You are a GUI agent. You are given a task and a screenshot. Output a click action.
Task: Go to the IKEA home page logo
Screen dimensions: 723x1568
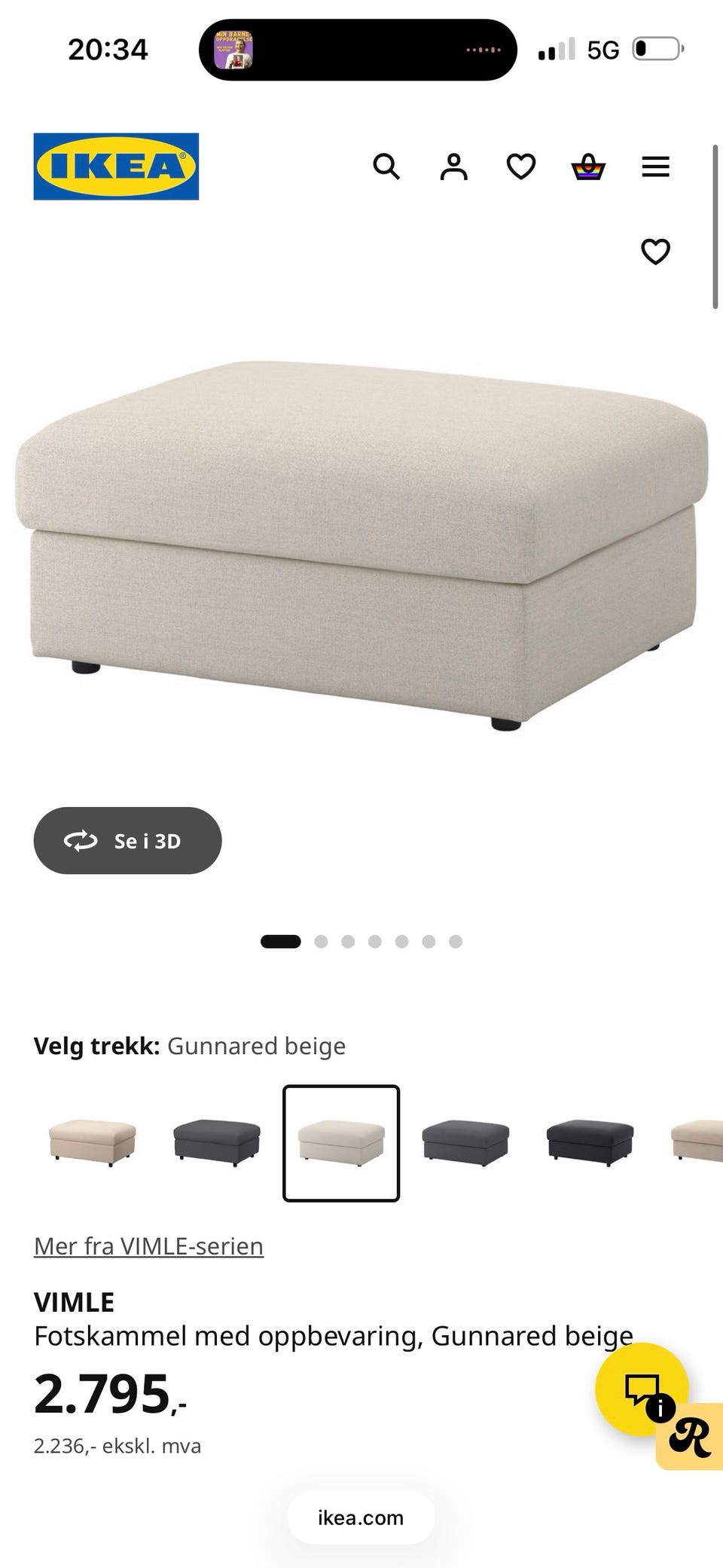coord(116,167)
